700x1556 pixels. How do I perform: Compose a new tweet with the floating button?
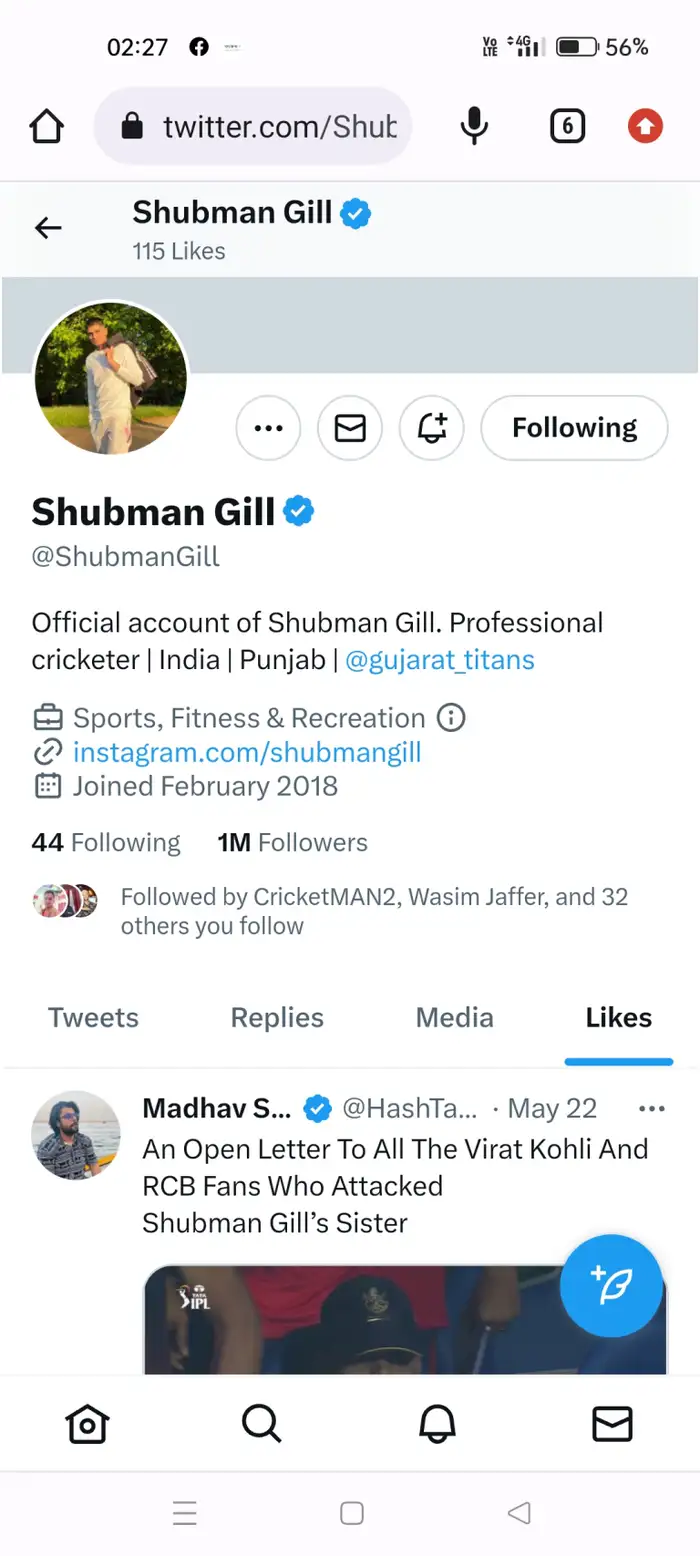tap(611, 1286)
